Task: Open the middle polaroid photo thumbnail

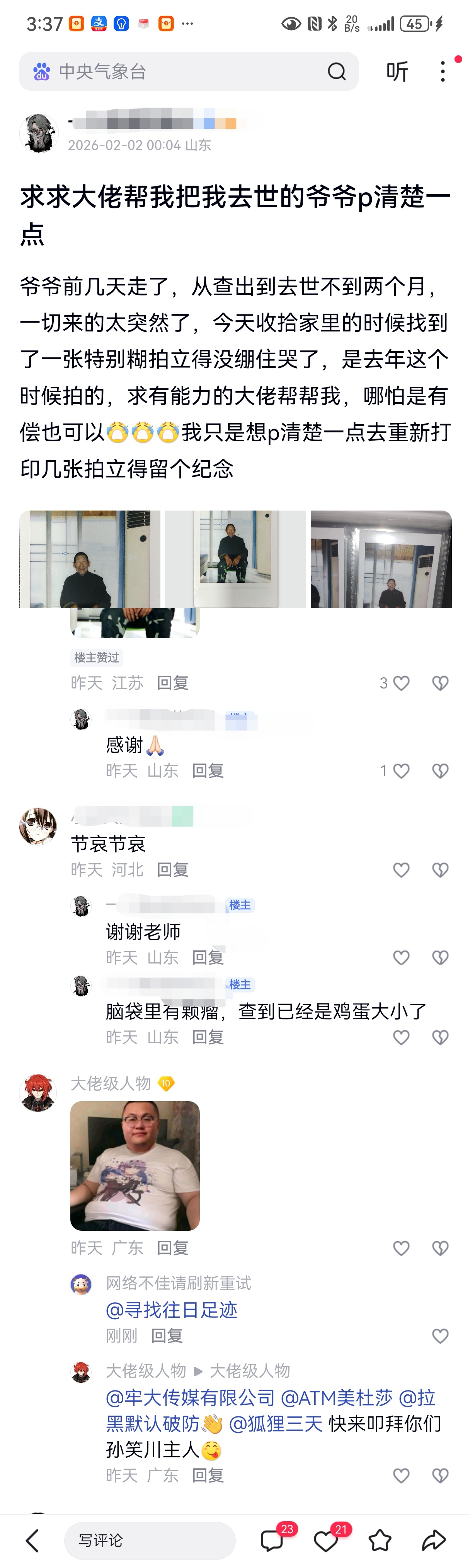Action: 235,559
